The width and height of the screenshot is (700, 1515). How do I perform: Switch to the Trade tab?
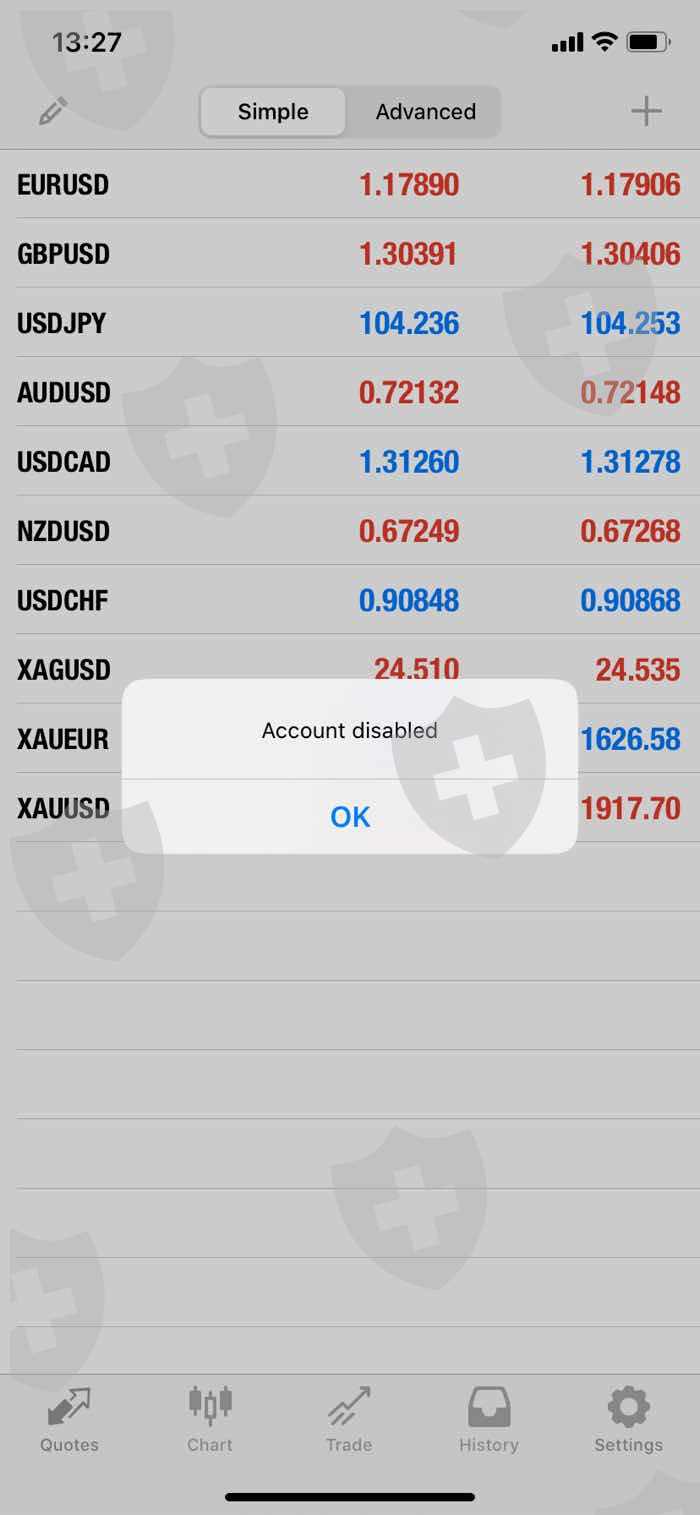coord(349,1420)
